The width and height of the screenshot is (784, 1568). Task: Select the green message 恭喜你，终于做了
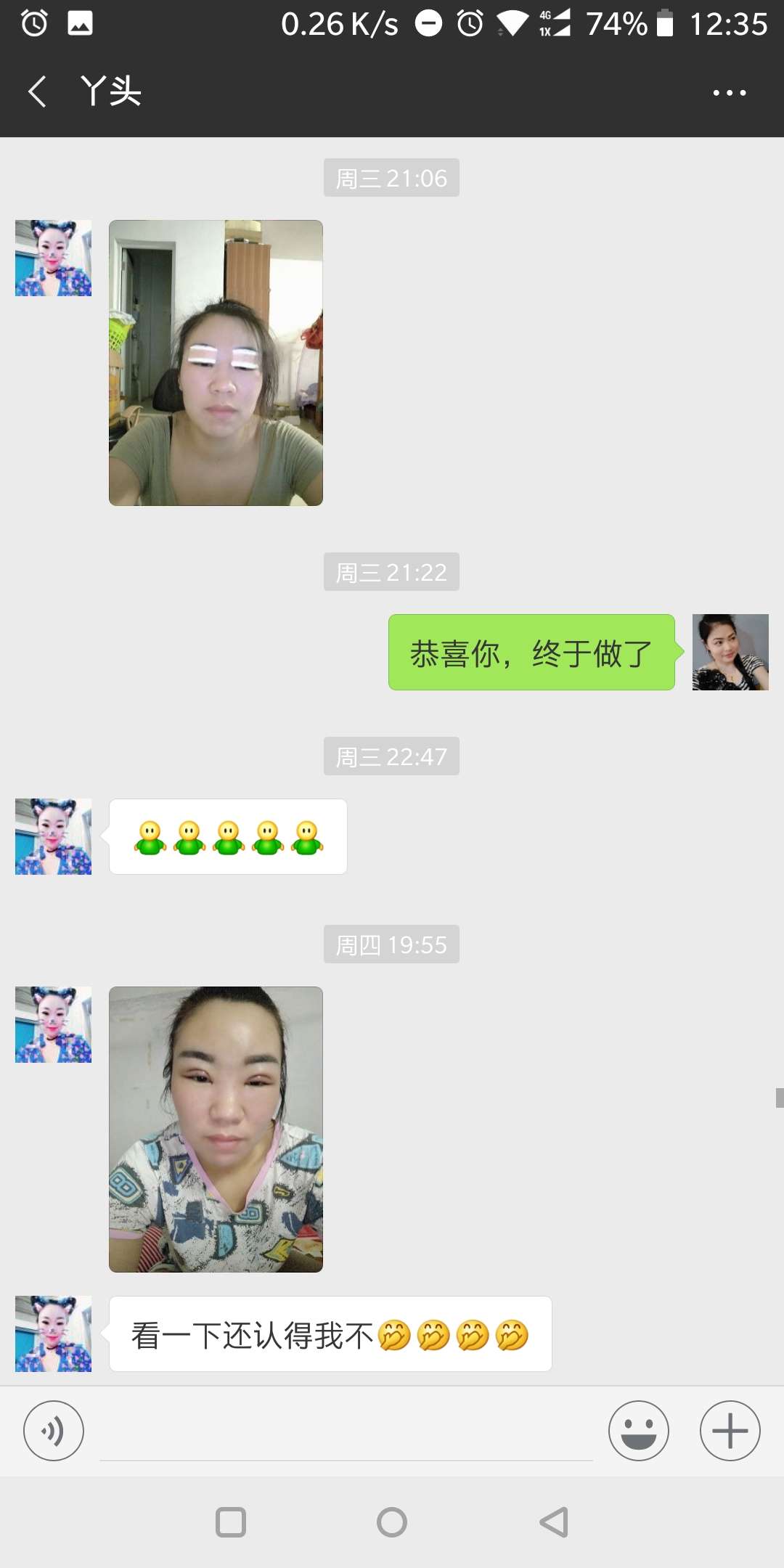(531, 652)
